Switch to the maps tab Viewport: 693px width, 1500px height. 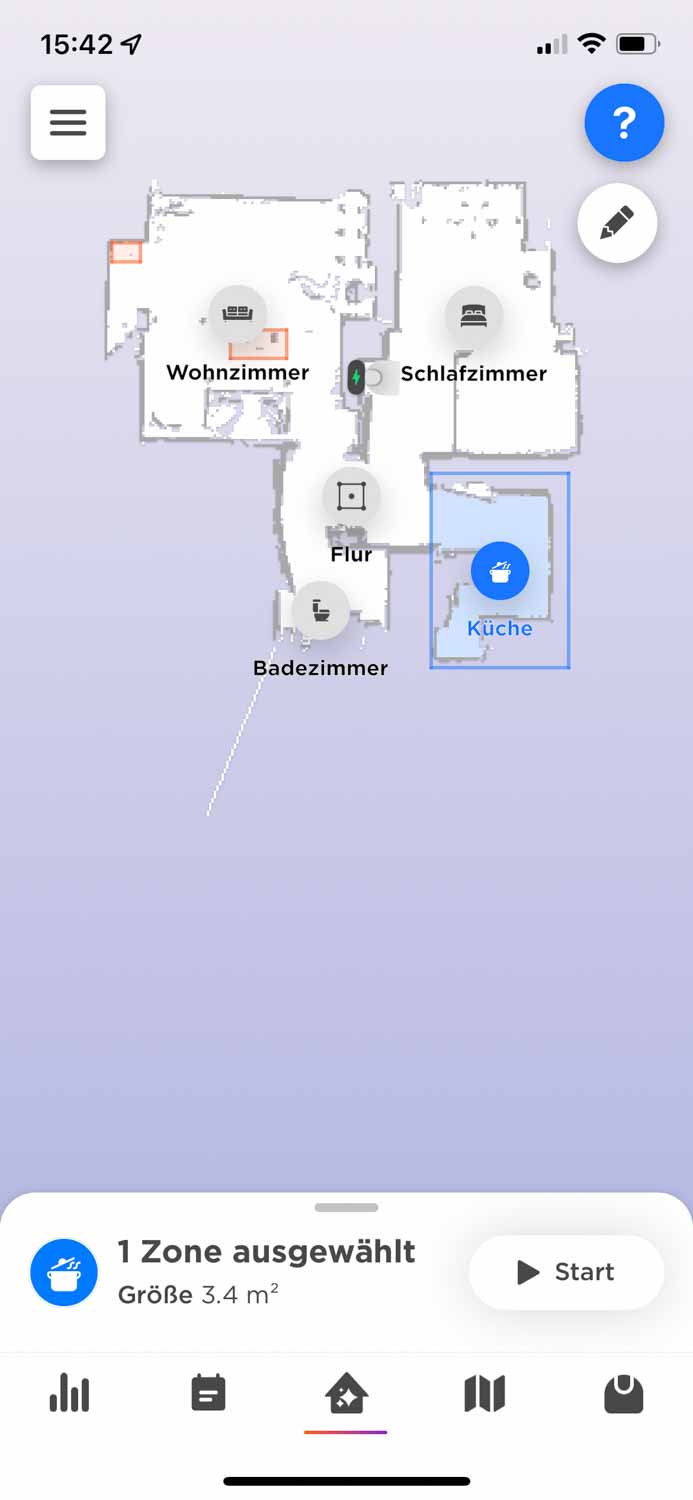click(485, 1392)
